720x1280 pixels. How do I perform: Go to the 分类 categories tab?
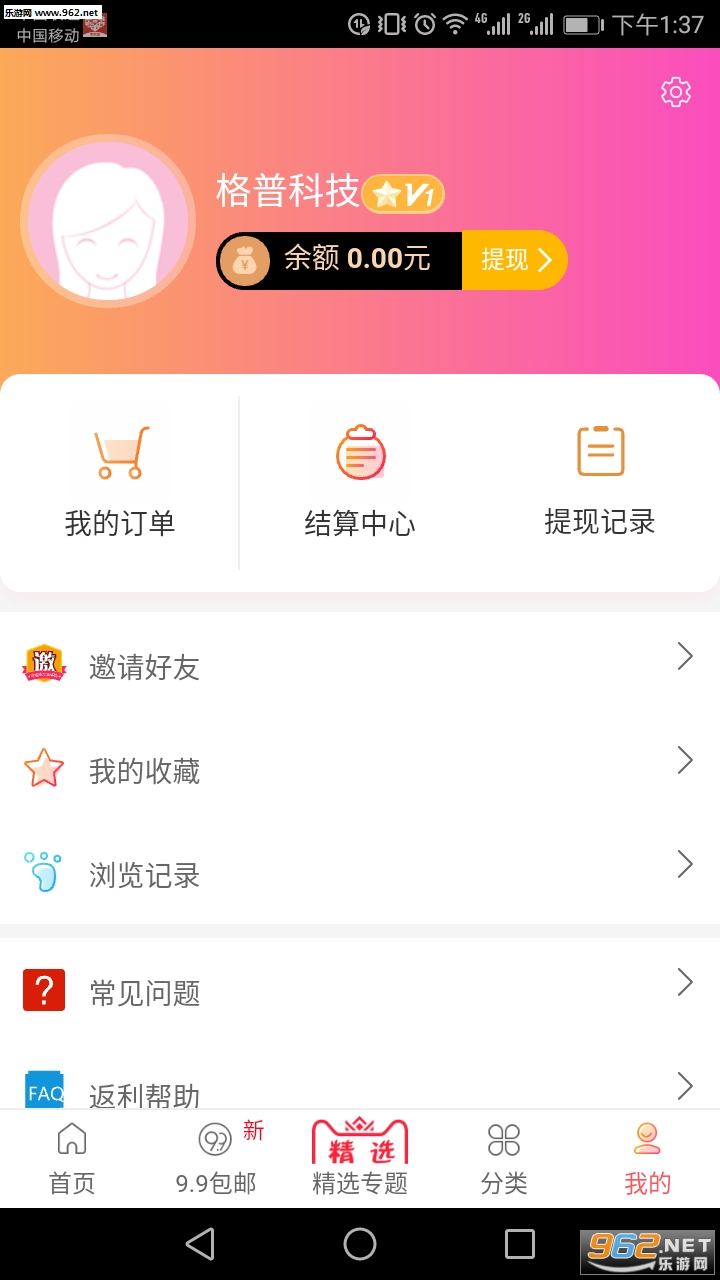[x=504, y=1158]
